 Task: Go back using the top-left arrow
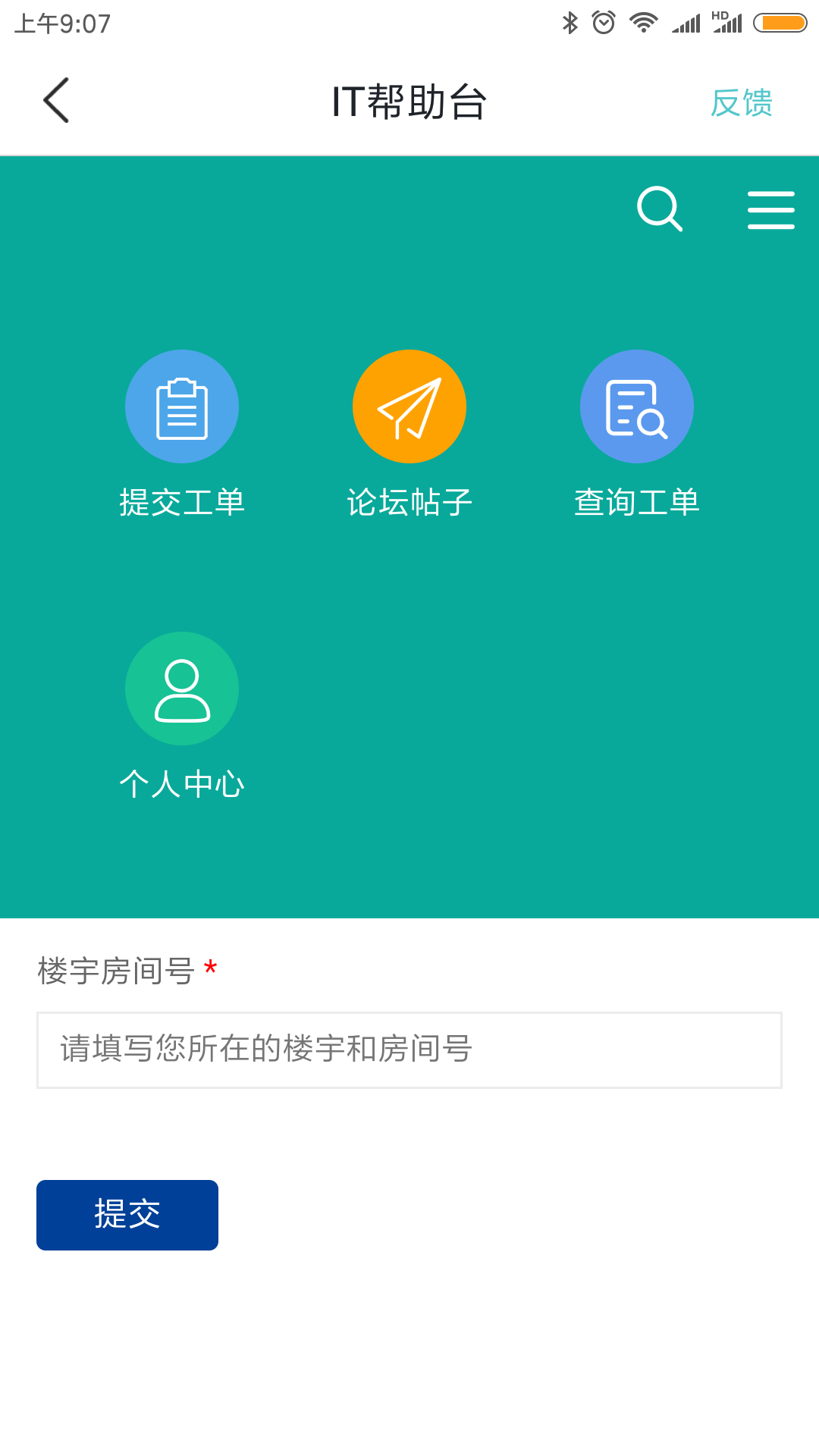pyautogui.click(x=56, y=100)
